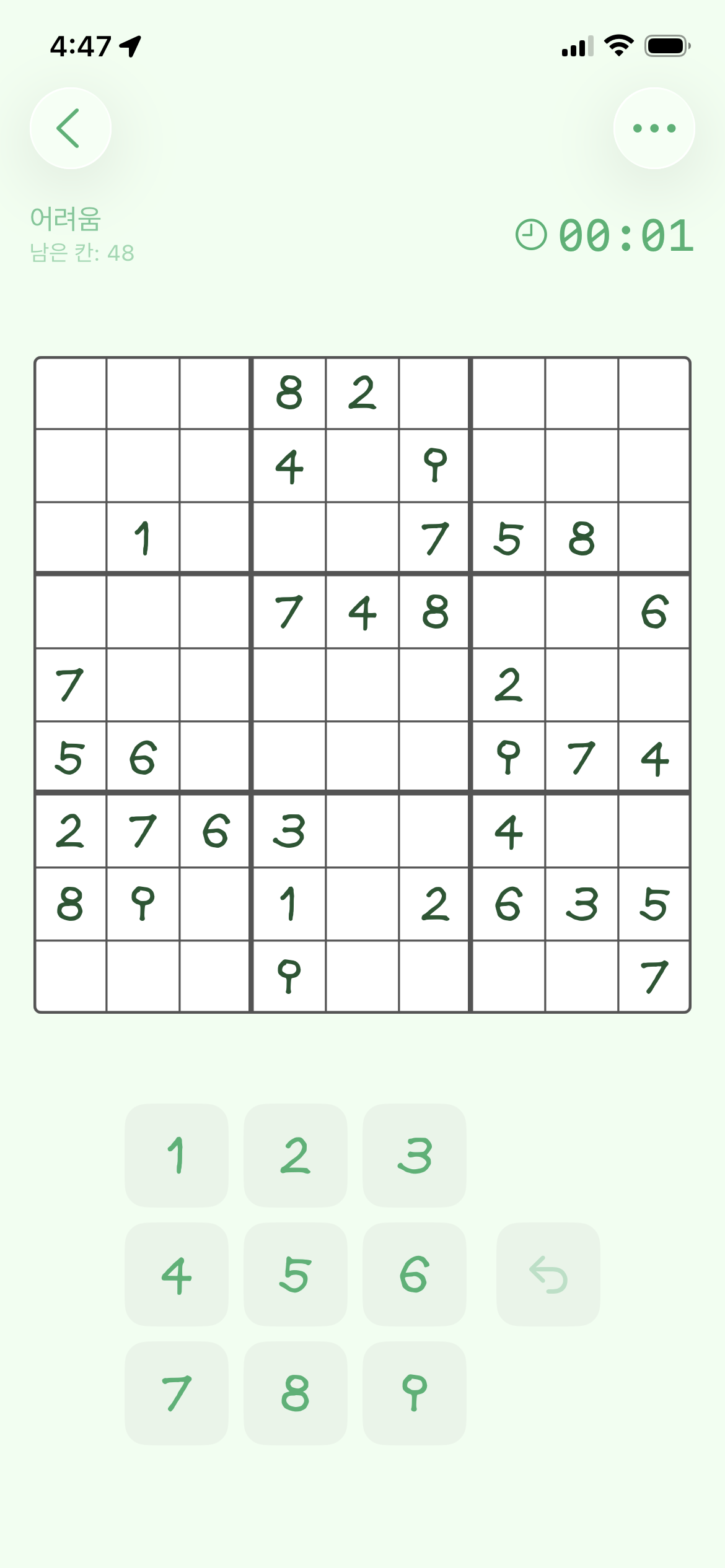This screenshot has width=725, height=1568.
Task: Select the empty cell between 4 and 9 in second row
Action: [362, 466]
